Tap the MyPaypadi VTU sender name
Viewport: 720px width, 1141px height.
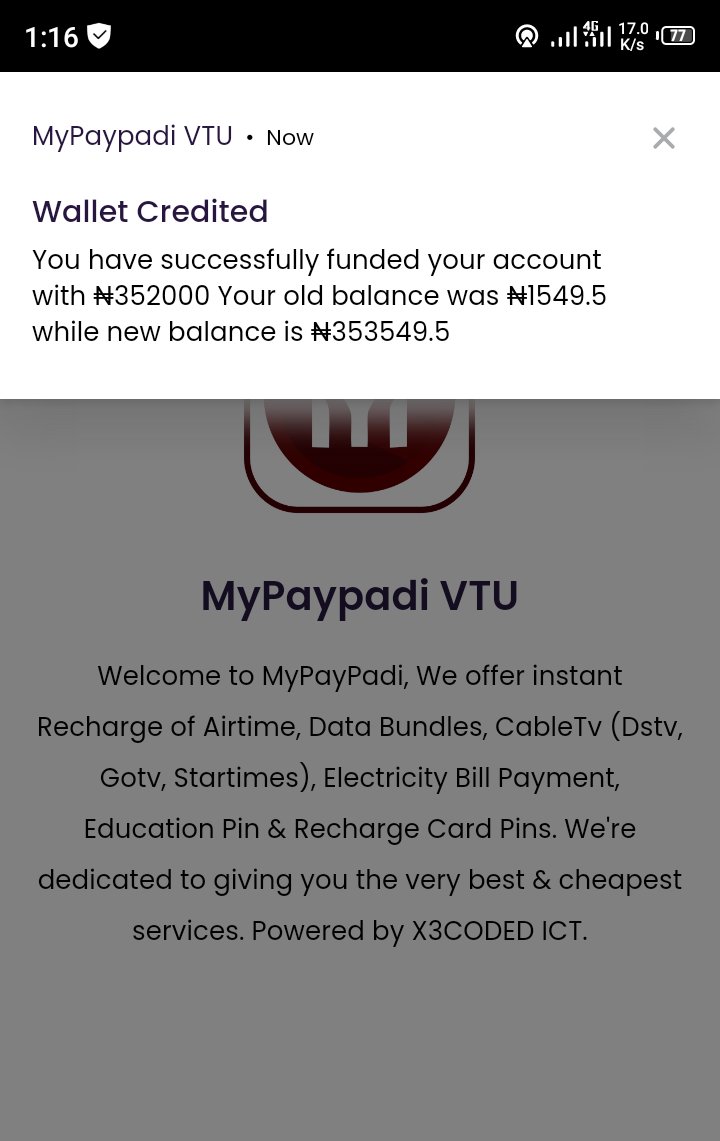point(132,136)
